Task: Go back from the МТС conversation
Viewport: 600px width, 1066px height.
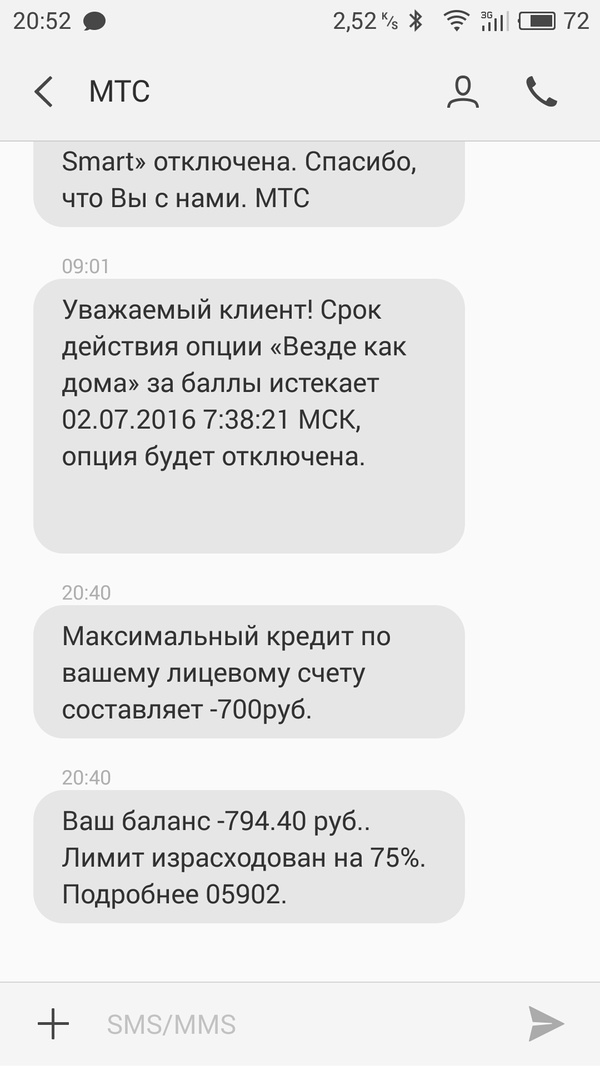Action: click(43, 92)
